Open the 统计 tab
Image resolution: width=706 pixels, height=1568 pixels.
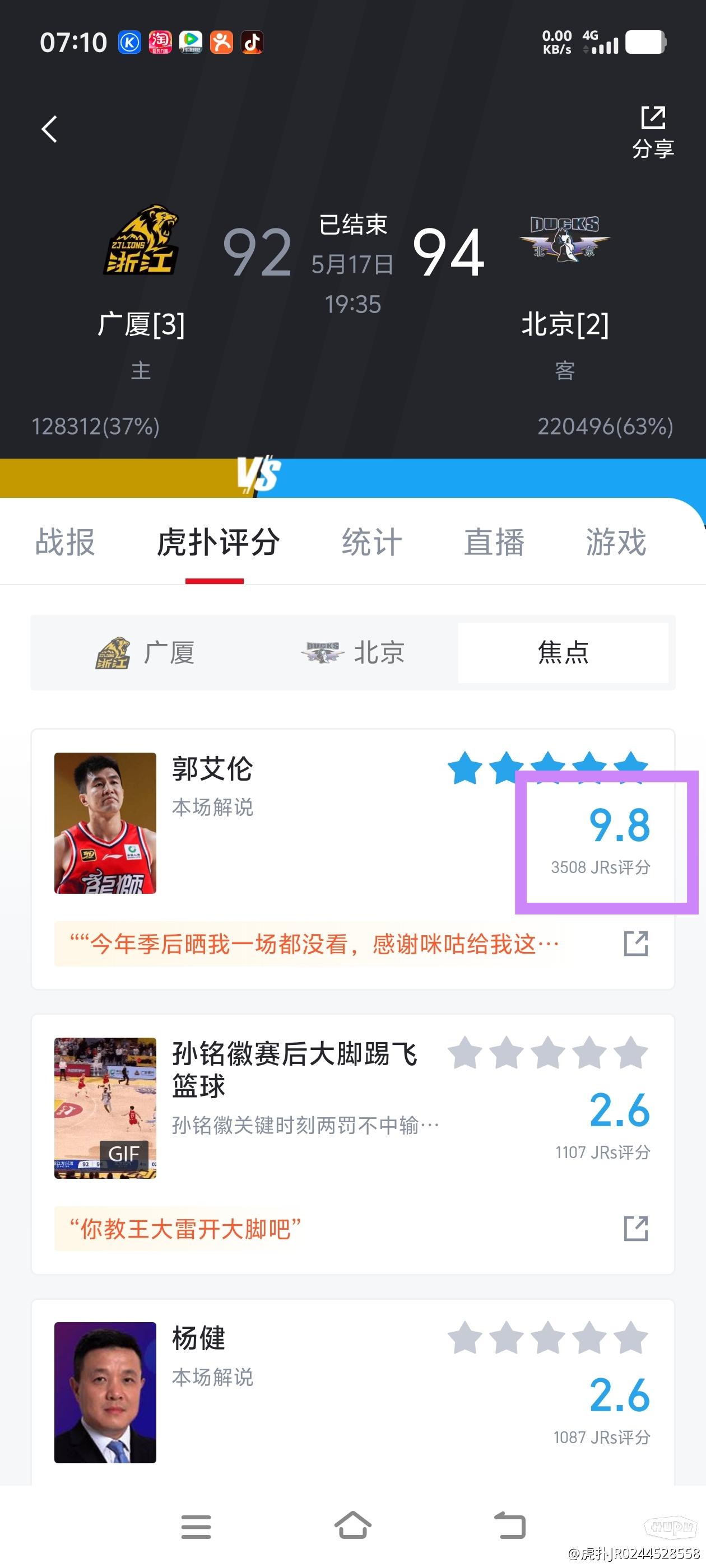pyautogui.click(x=371, y=542)
